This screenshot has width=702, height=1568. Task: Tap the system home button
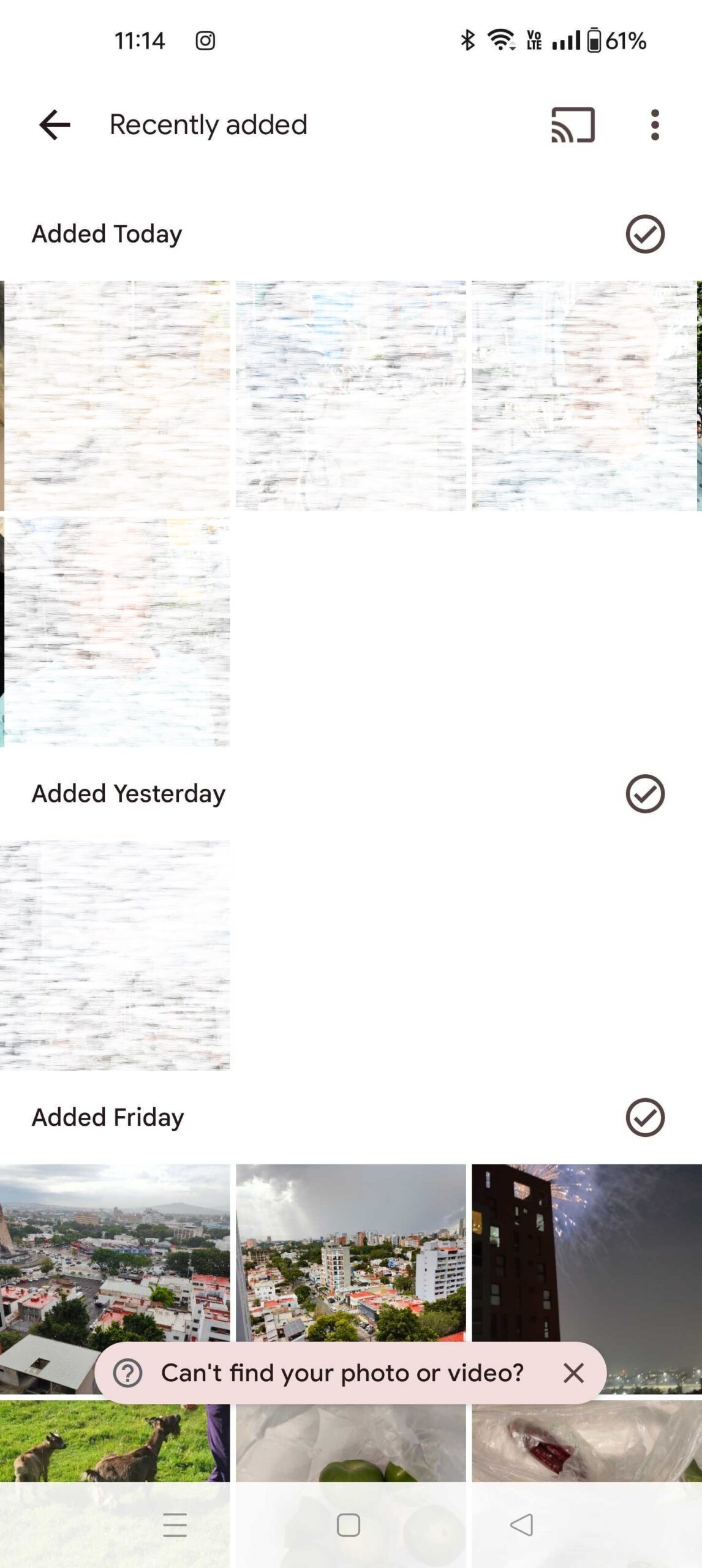tap(349, 1525)
